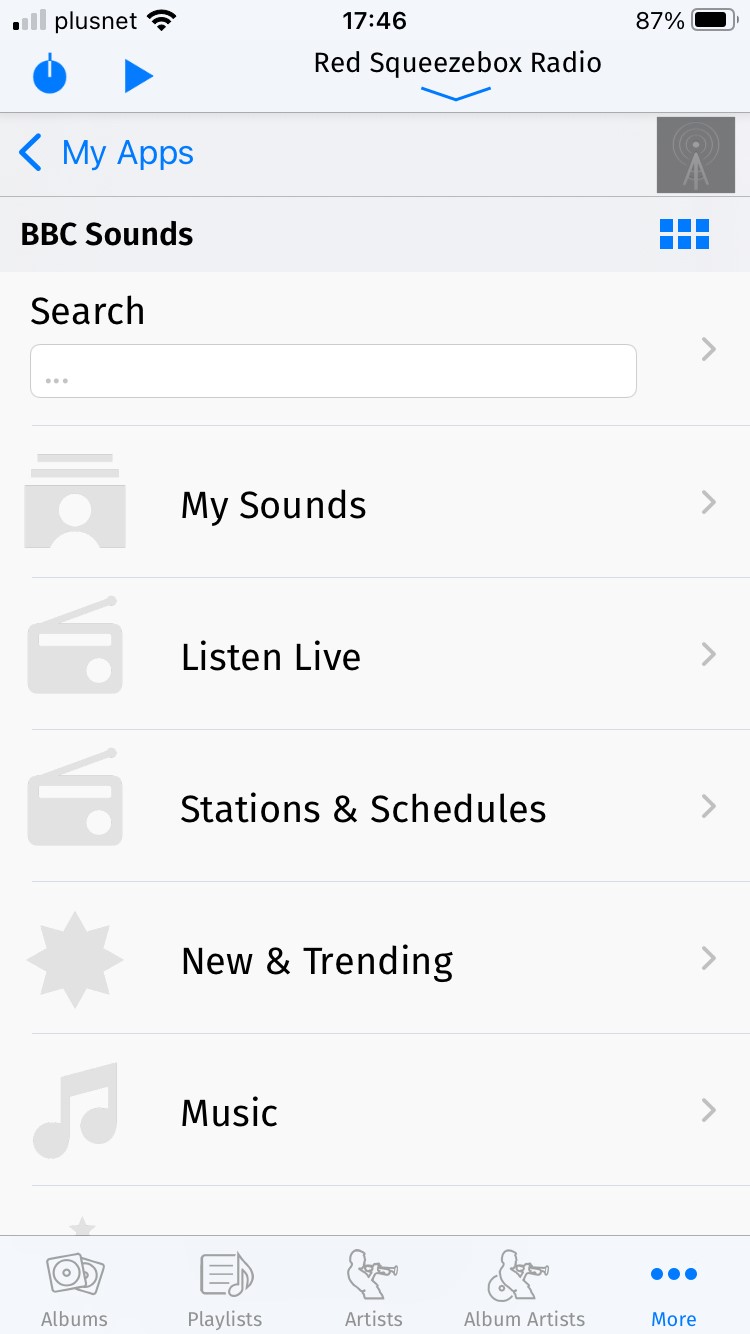Open New & Trending
750x1334 pixels.
375,960
